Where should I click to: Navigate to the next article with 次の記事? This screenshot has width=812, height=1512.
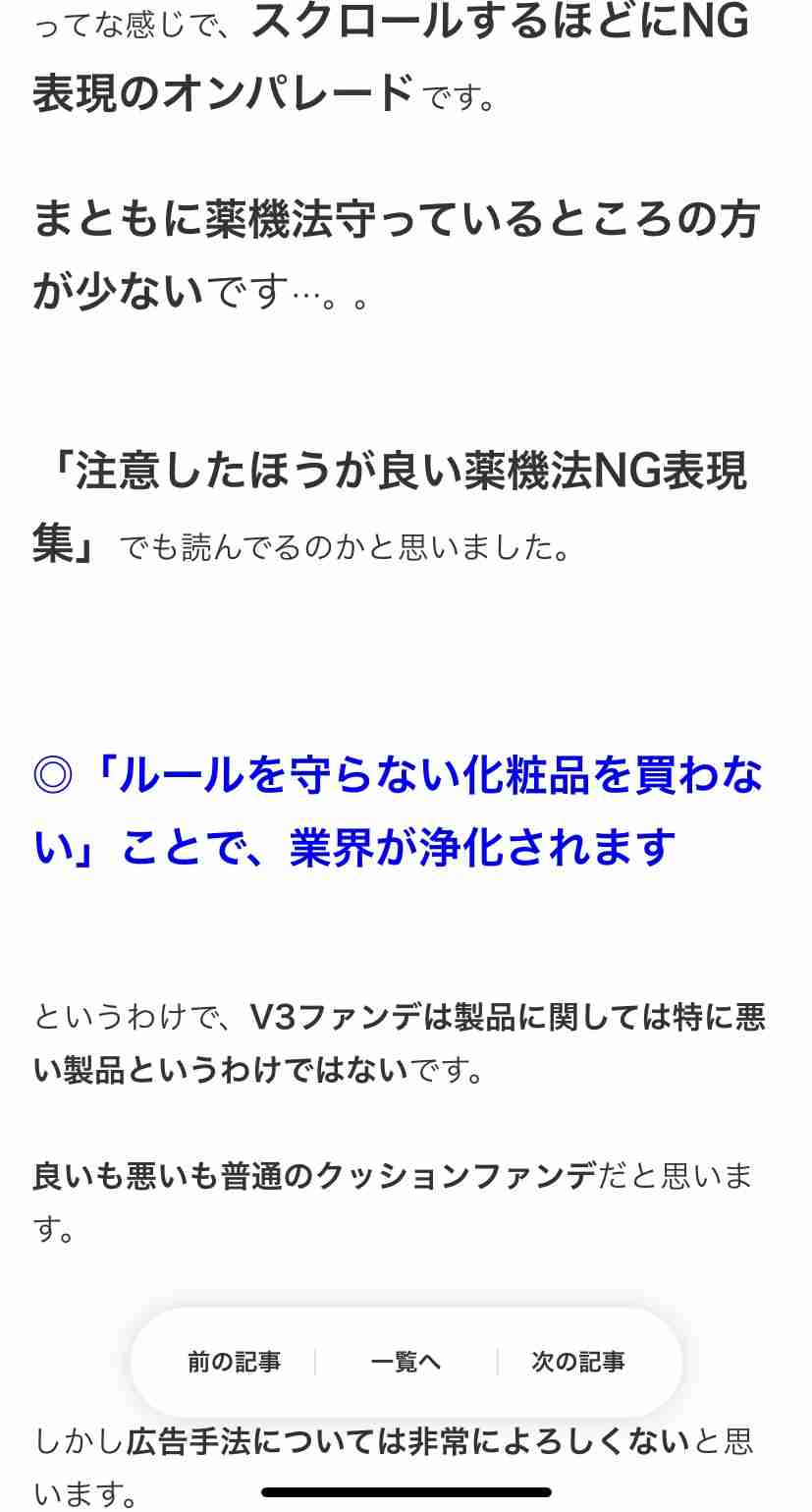[578, 1362]
